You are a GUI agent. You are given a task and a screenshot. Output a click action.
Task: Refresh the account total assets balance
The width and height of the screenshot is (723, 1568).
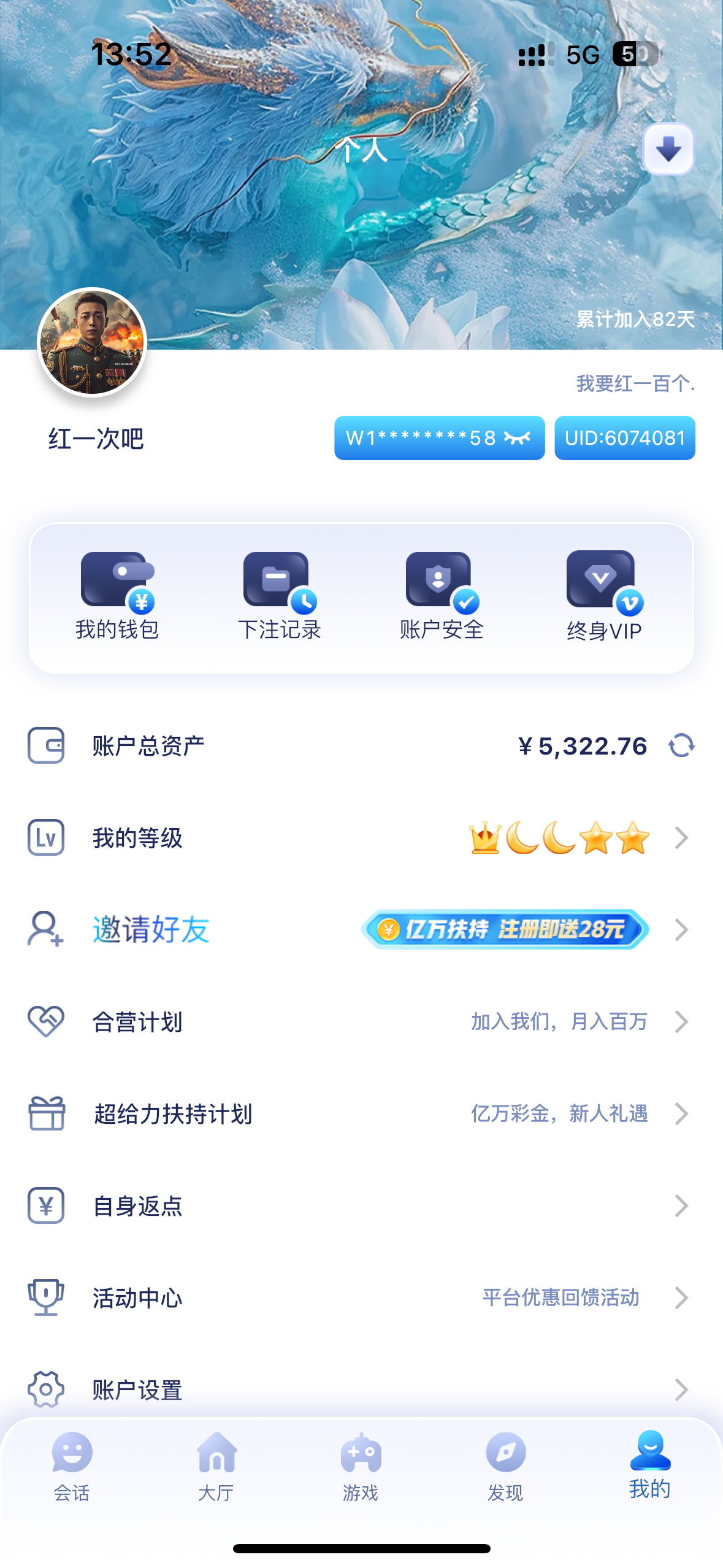tap(681, 746)
